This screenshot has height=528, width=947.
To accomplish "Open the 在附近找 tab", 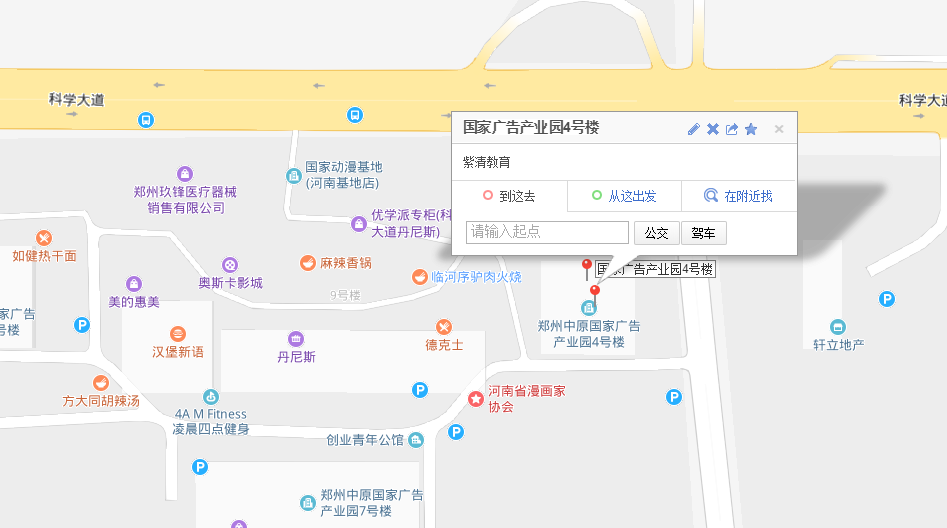I will pos(739,196).
